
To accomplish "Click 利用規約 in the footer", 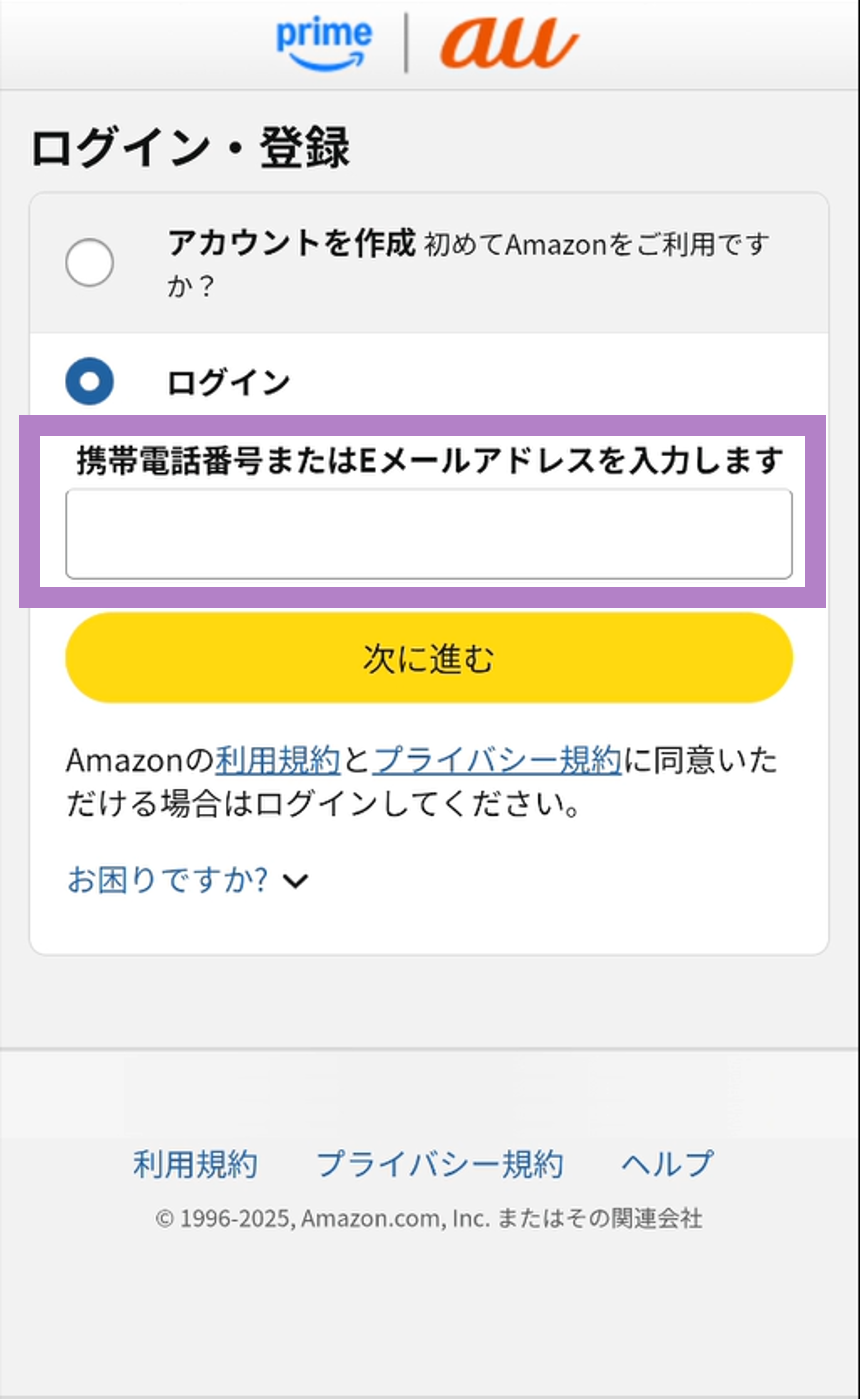I will tap(195, 1163).
